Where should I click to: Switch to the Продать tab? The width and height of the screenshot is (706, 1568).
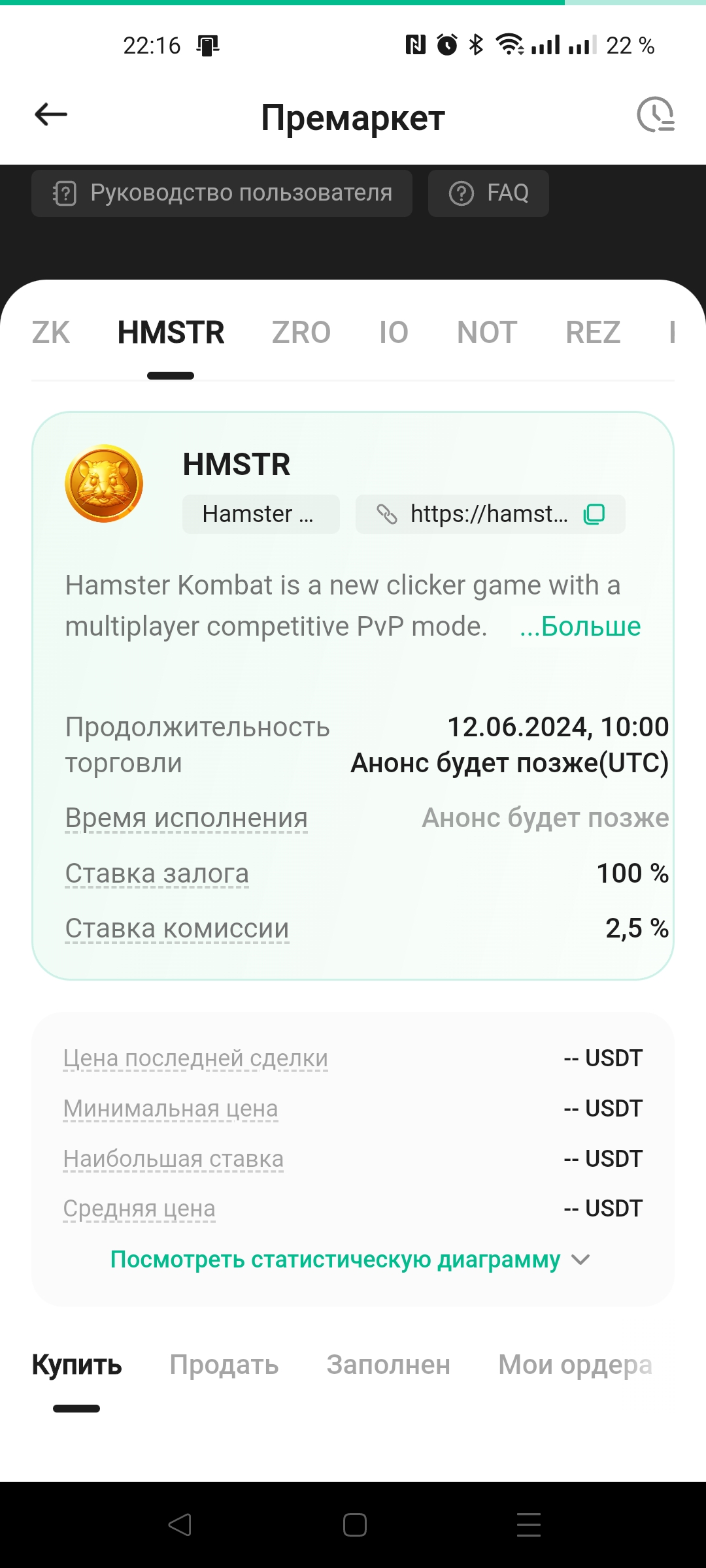coord(224,1365)
